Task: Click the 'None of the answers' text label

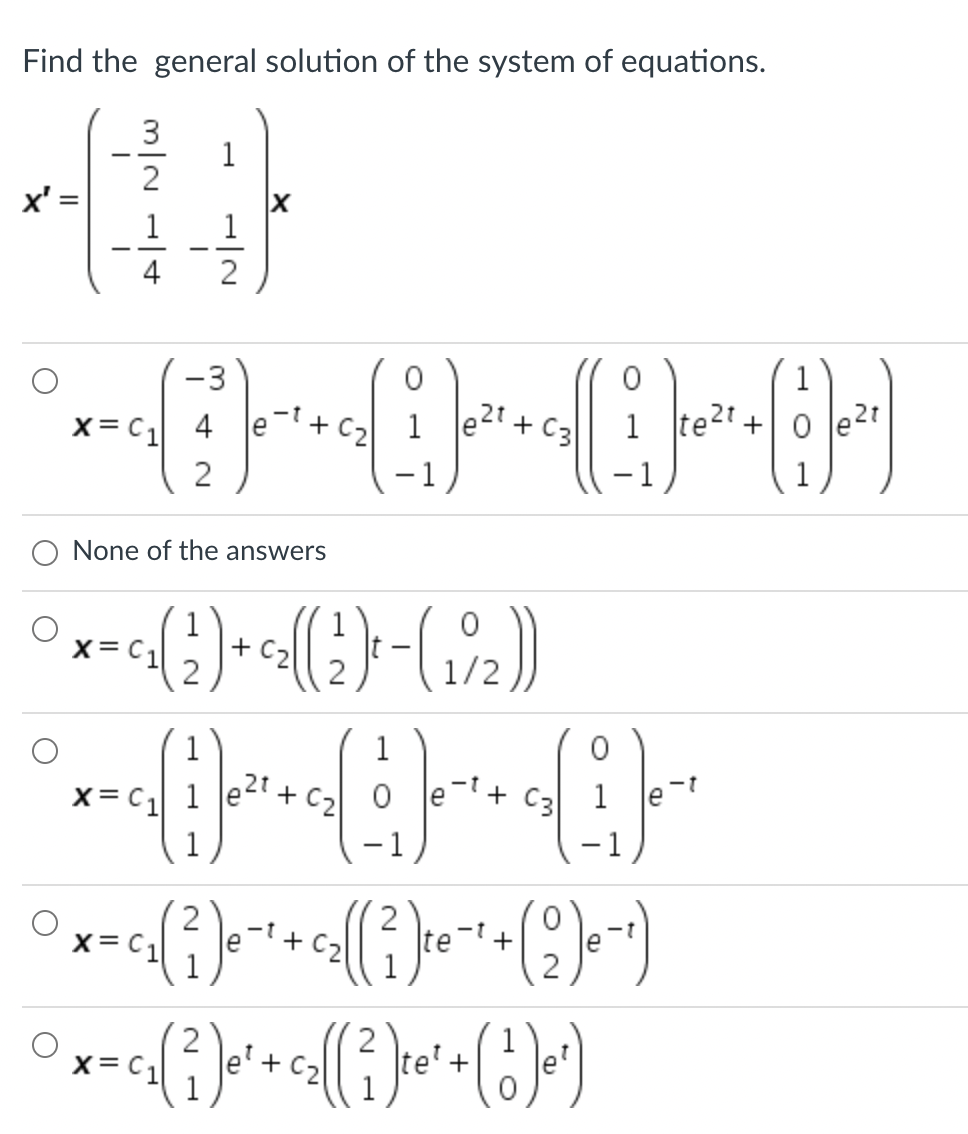Action: click(x=197, y=551)
